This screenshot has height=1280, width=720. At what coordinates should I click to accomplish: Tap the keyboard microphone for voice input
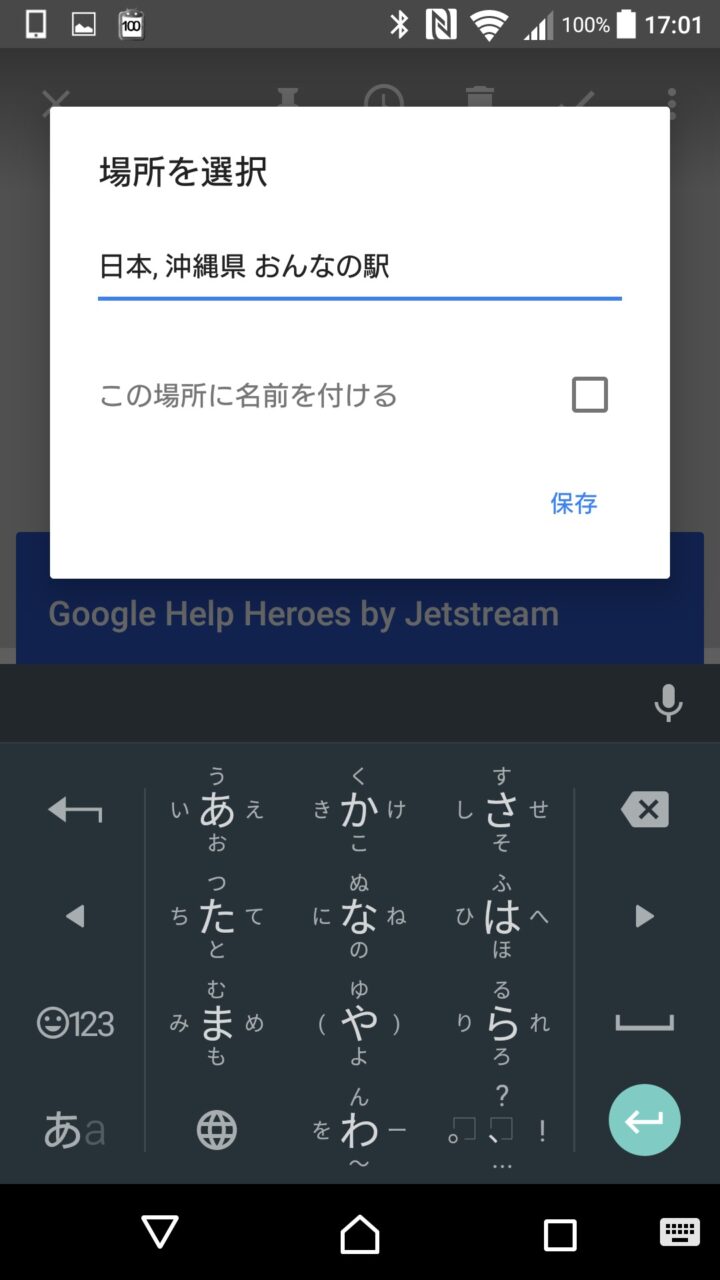pyautogui.click(x=668, y=704)
